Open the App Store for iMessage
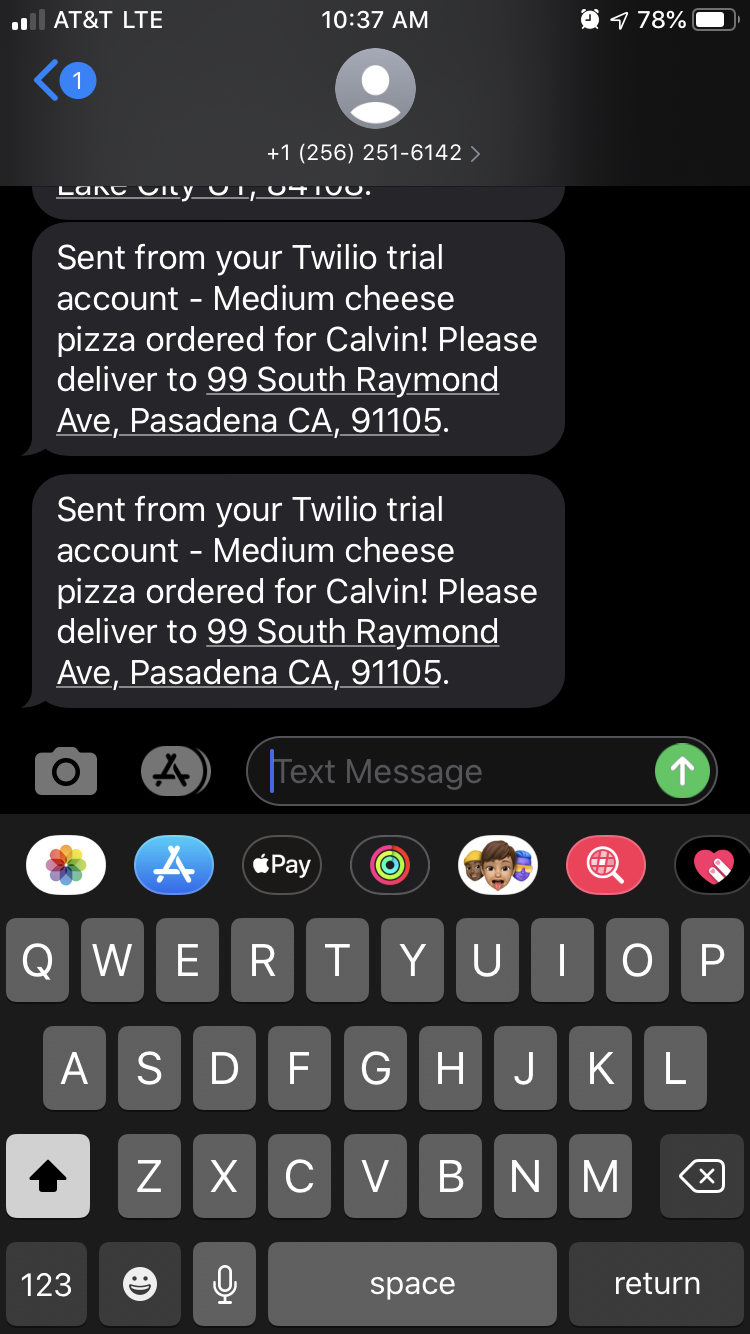 pos(174,864)
